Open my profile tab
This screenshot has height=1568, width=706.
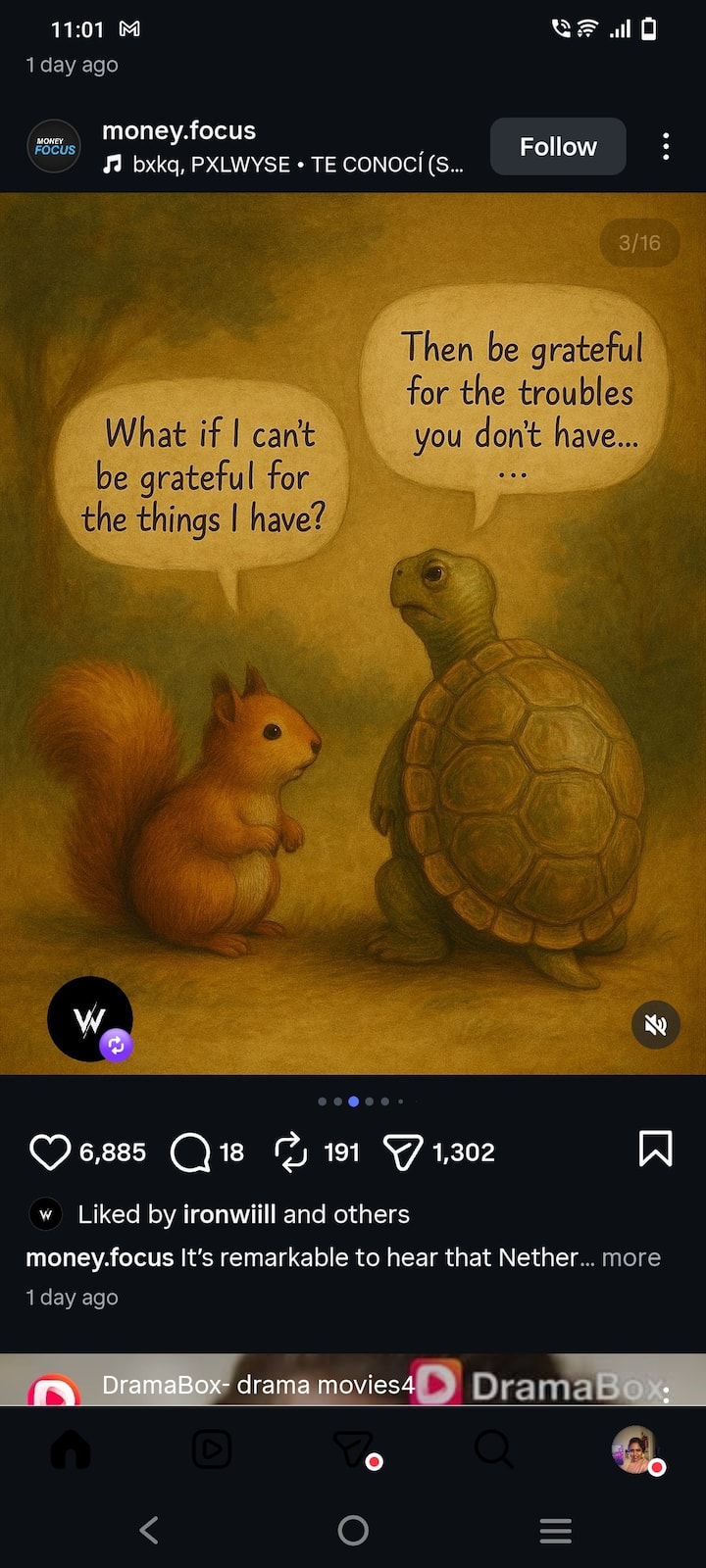[x=634, y=1448]
